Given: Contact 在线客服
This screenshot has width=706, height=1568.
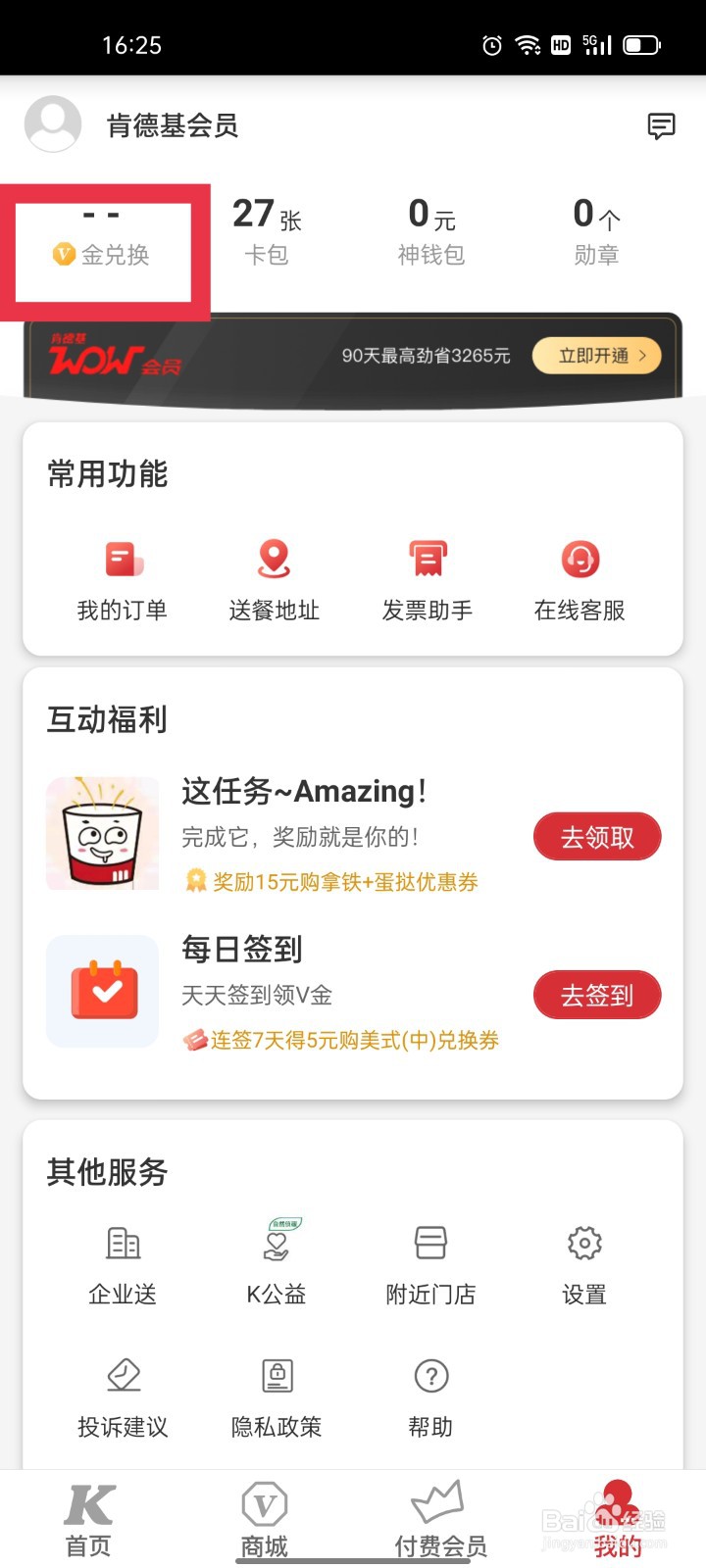Looking at the screenshot, I should (580, 579).
